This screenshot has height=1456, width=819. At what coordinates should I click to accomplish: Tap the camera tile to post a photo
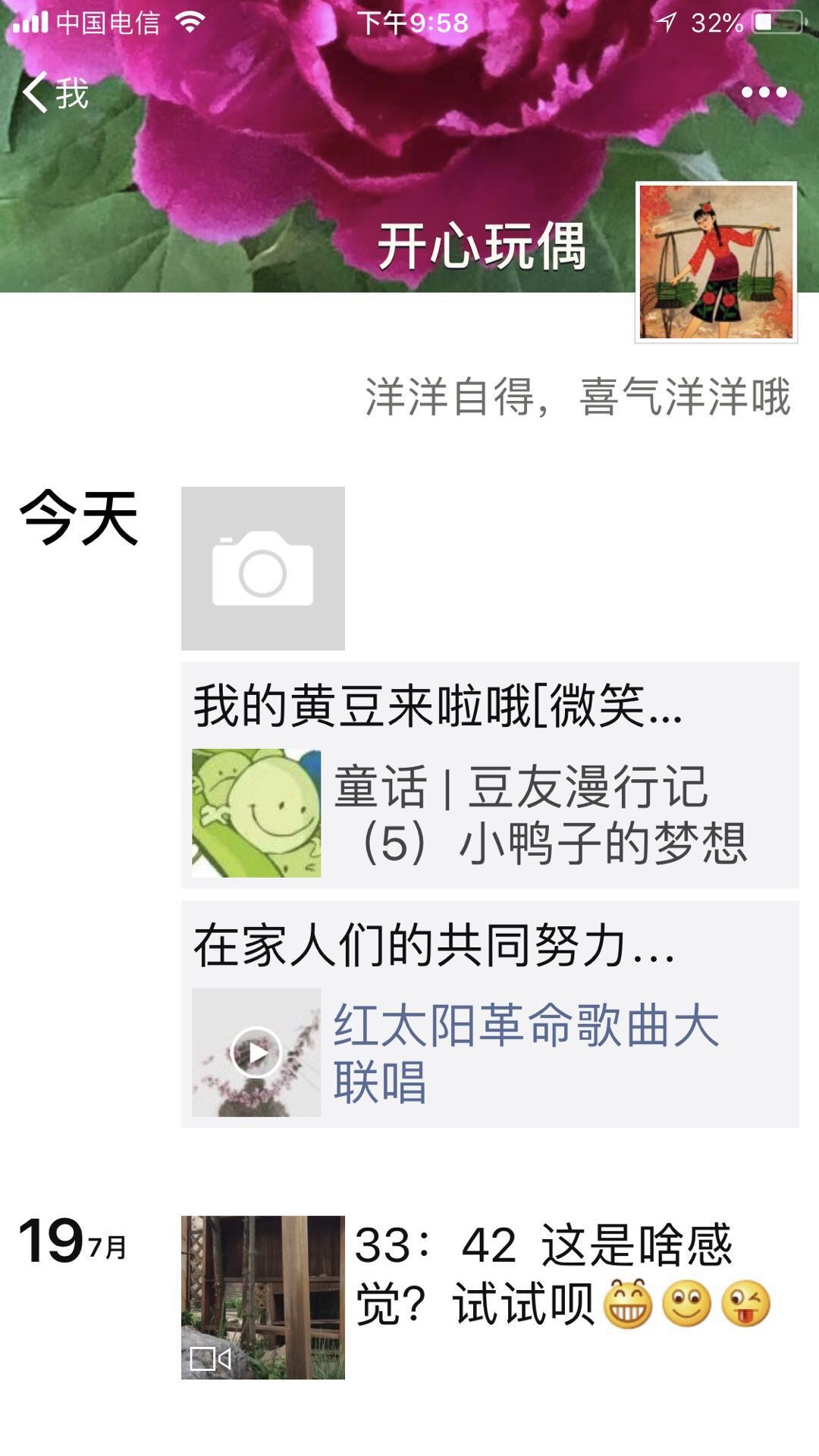[262, 568]
